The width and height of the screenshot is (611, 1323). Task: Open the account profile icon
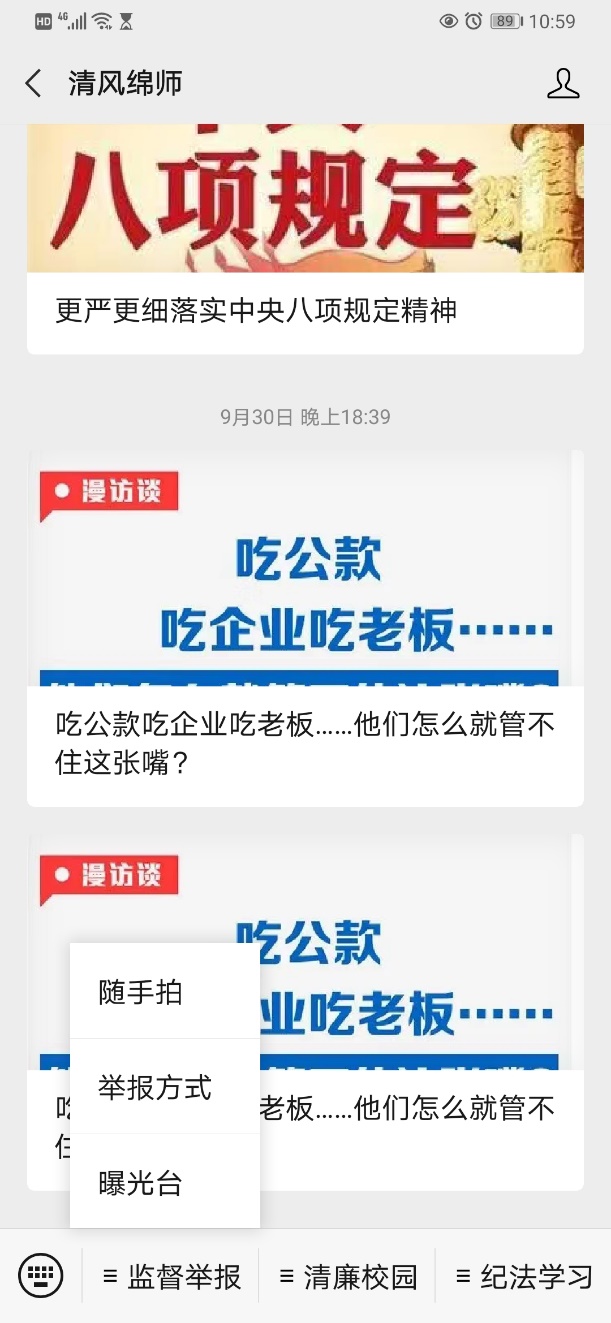[563, 84]
